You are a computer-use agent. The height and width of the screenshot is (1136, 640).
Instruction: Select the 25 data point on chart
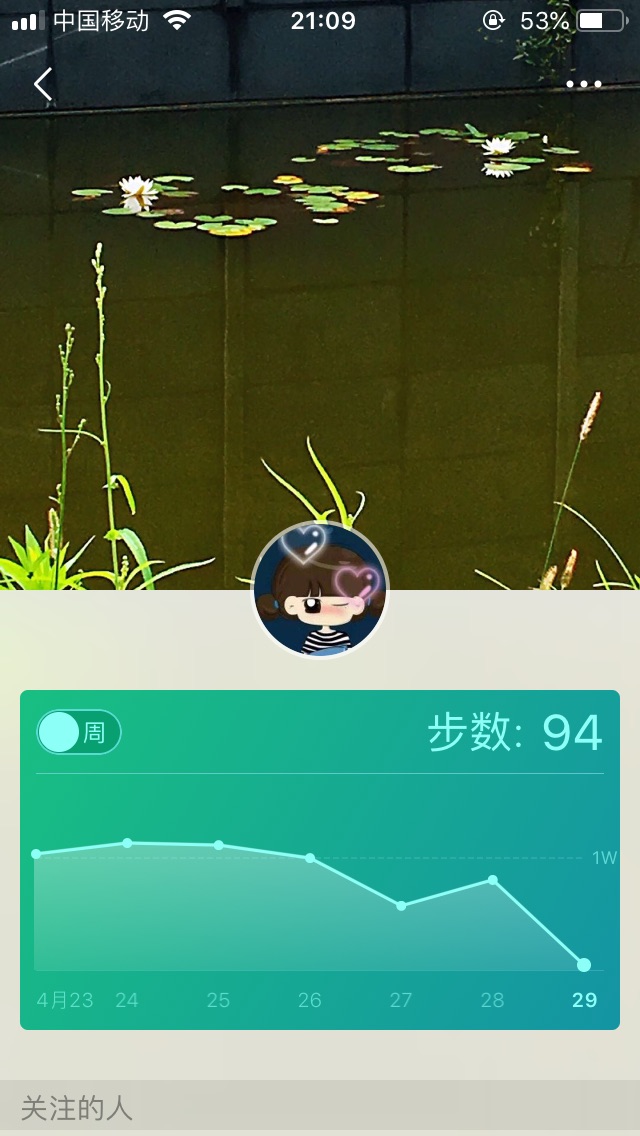(219, 845)
